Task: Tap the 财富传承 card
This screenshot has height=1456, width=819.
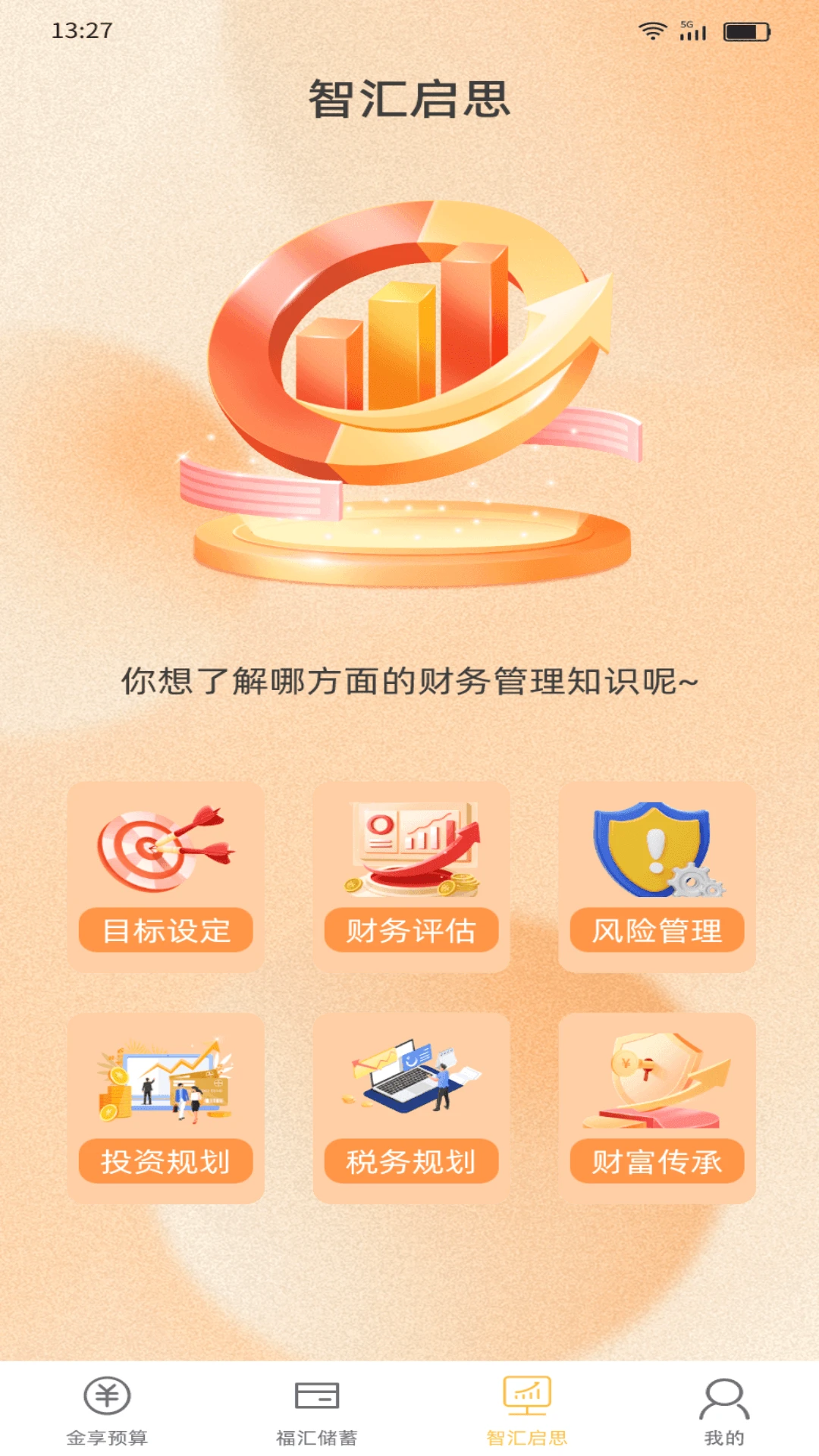Action: pyautogui.click(x=657, y=1109)
